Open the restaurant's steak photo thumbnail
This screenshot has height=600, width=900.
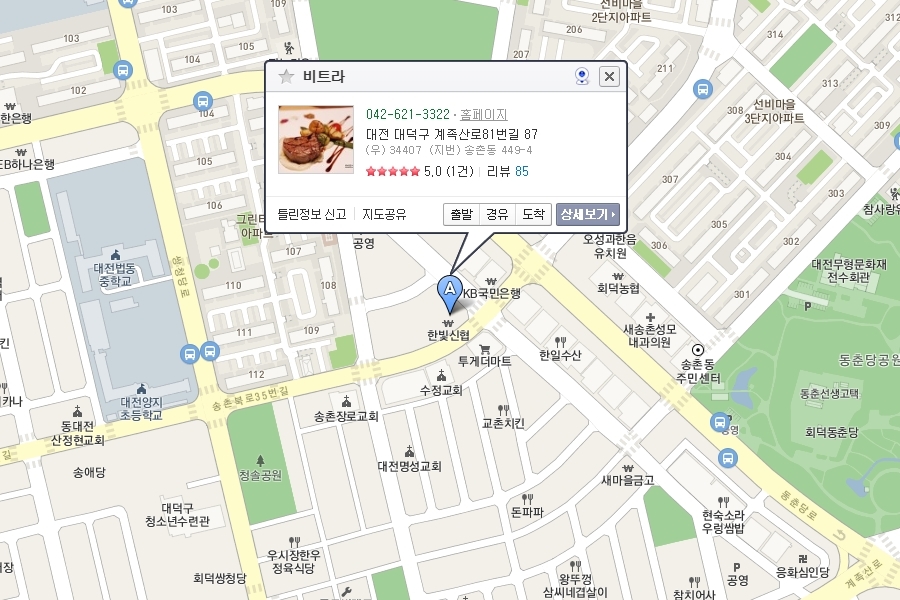(316, 140)
